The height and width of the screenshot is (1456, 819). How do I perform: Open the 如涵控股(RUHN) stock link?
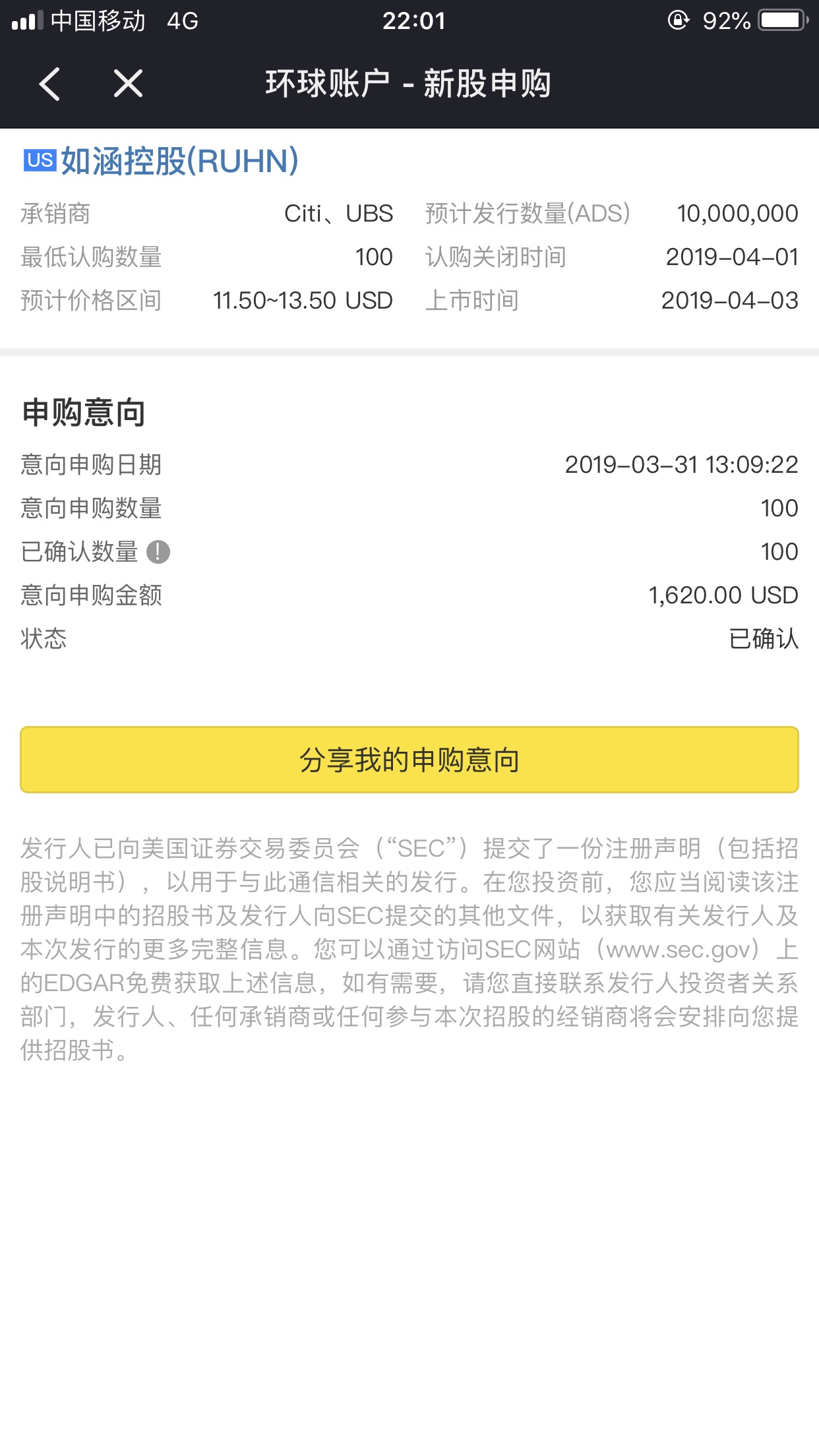pyautogui.click(x=180, y=161)
